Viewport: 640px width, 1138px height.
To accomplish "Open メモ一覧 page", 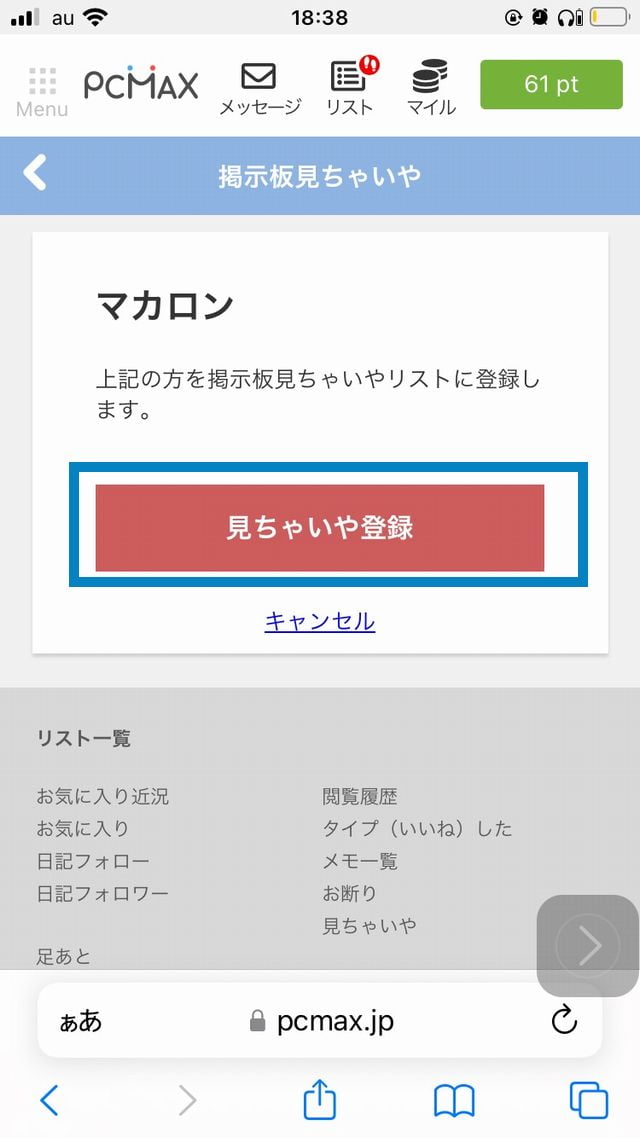I will 360,861.
